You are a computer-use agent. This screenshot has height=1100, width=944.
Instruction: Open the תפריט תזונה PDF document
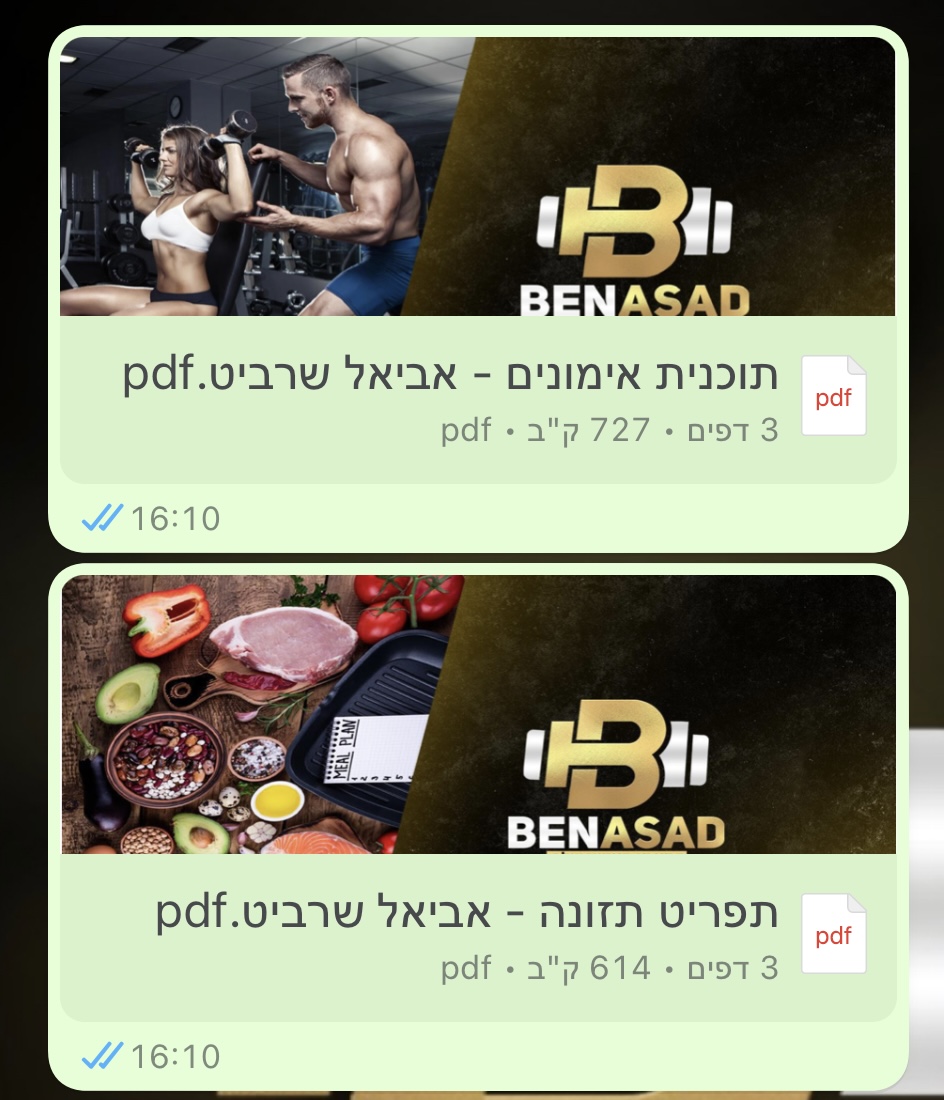478,936
